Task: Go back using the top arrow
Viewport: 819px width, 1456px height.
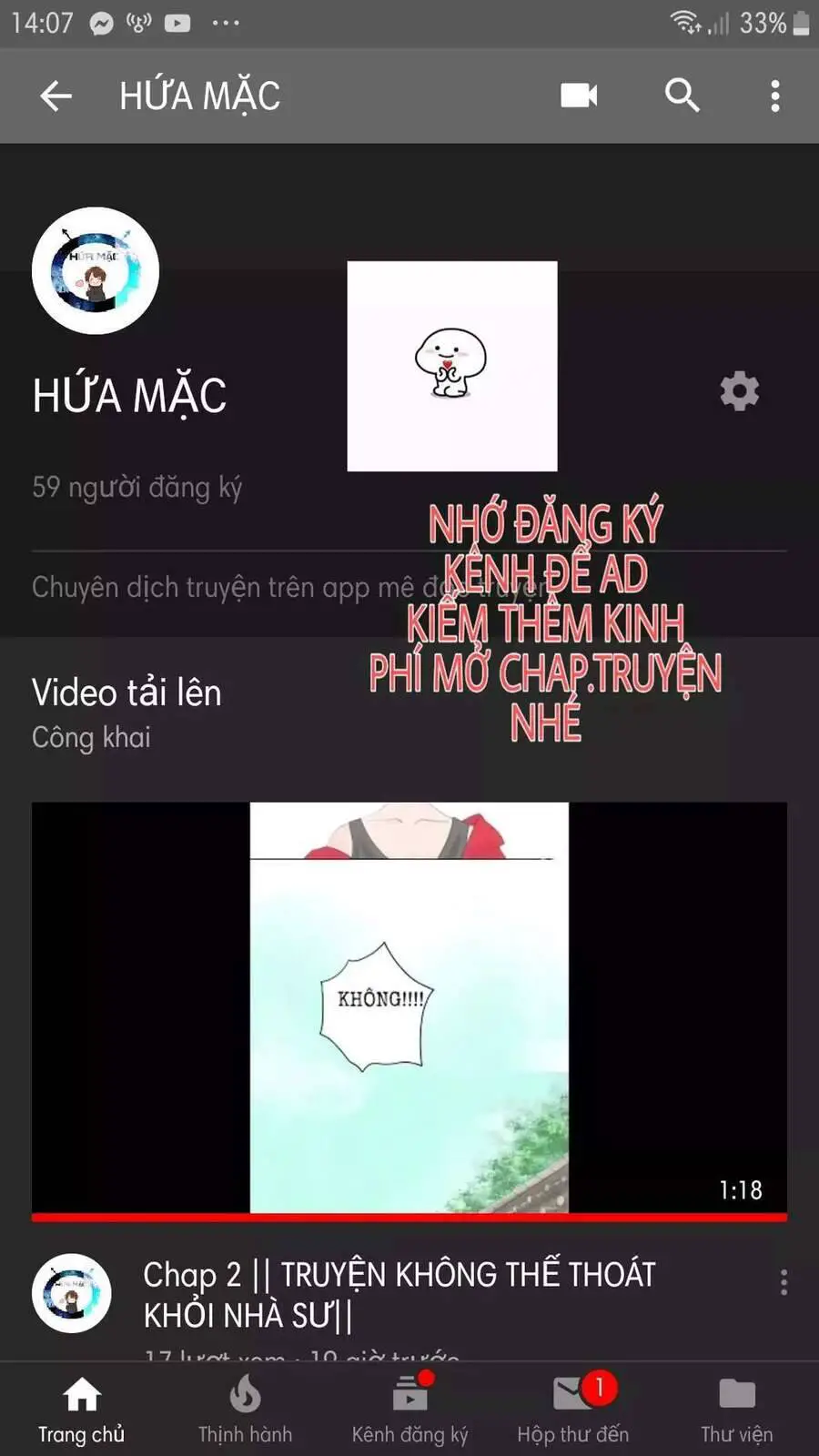Action: [x=56, y=96]
